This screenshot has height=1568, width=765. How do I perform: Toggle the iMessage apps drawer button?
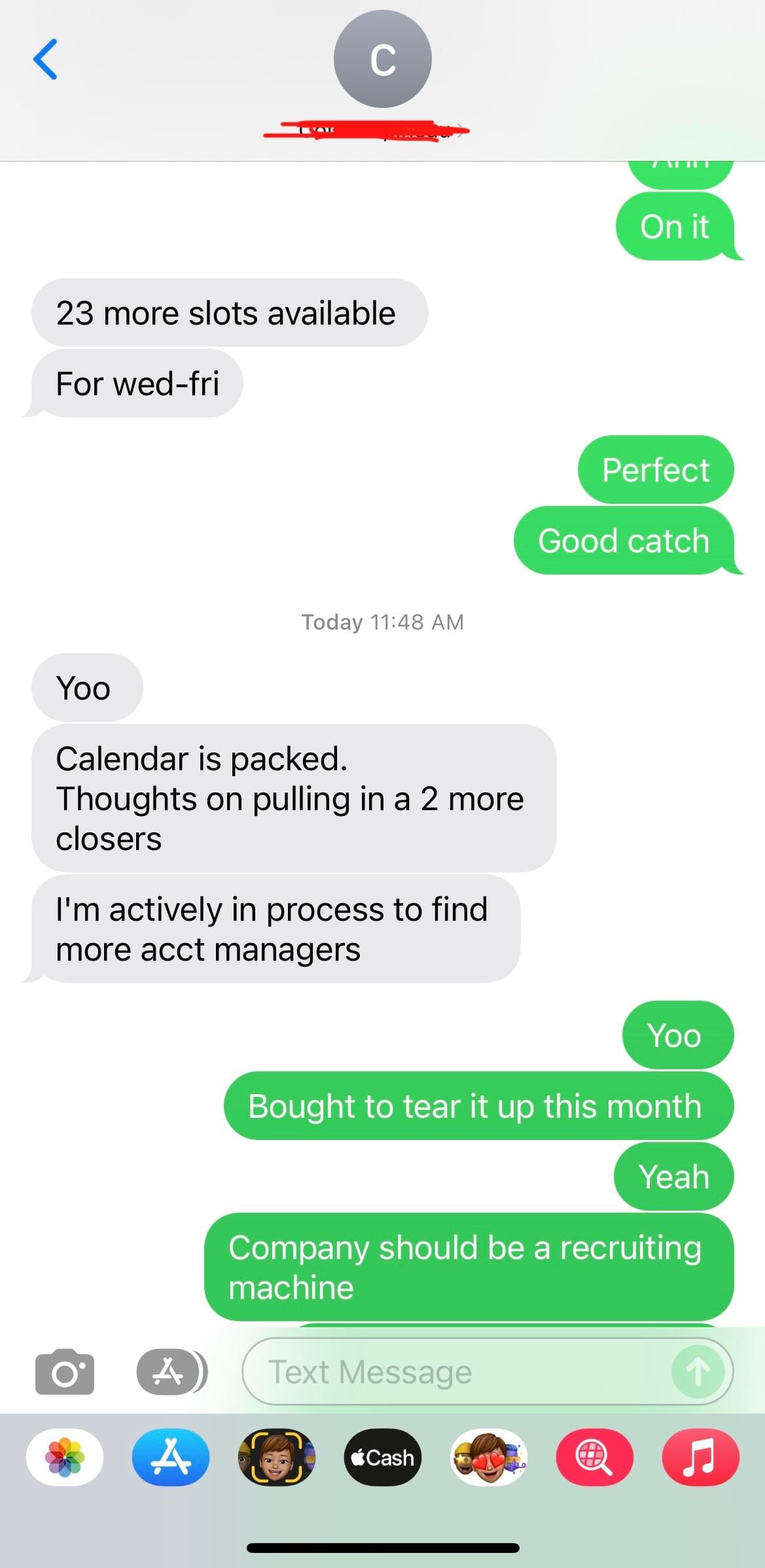click(170, 1372)
